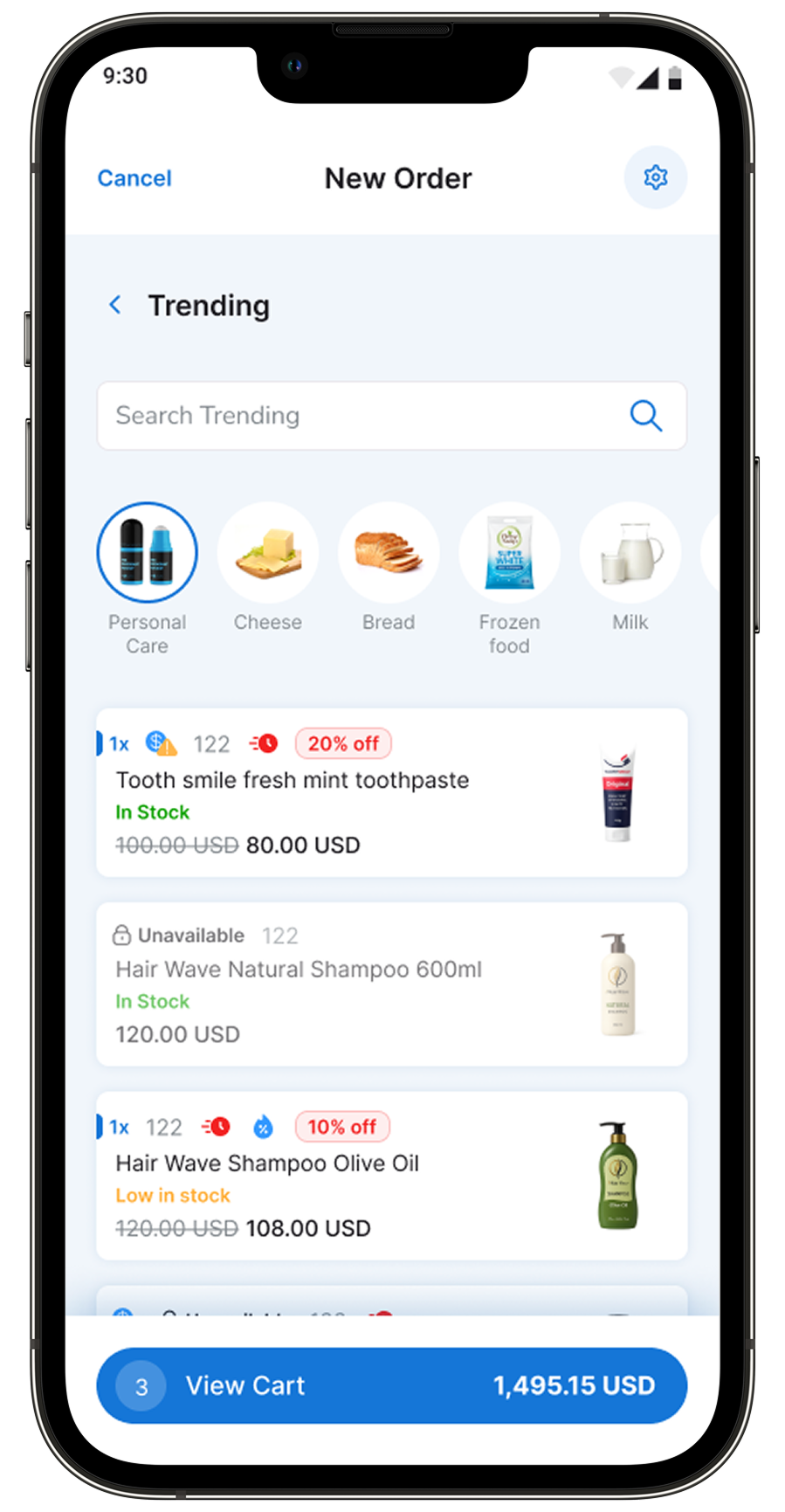
Task: Open order settings gear
Action: pos(655,177)
